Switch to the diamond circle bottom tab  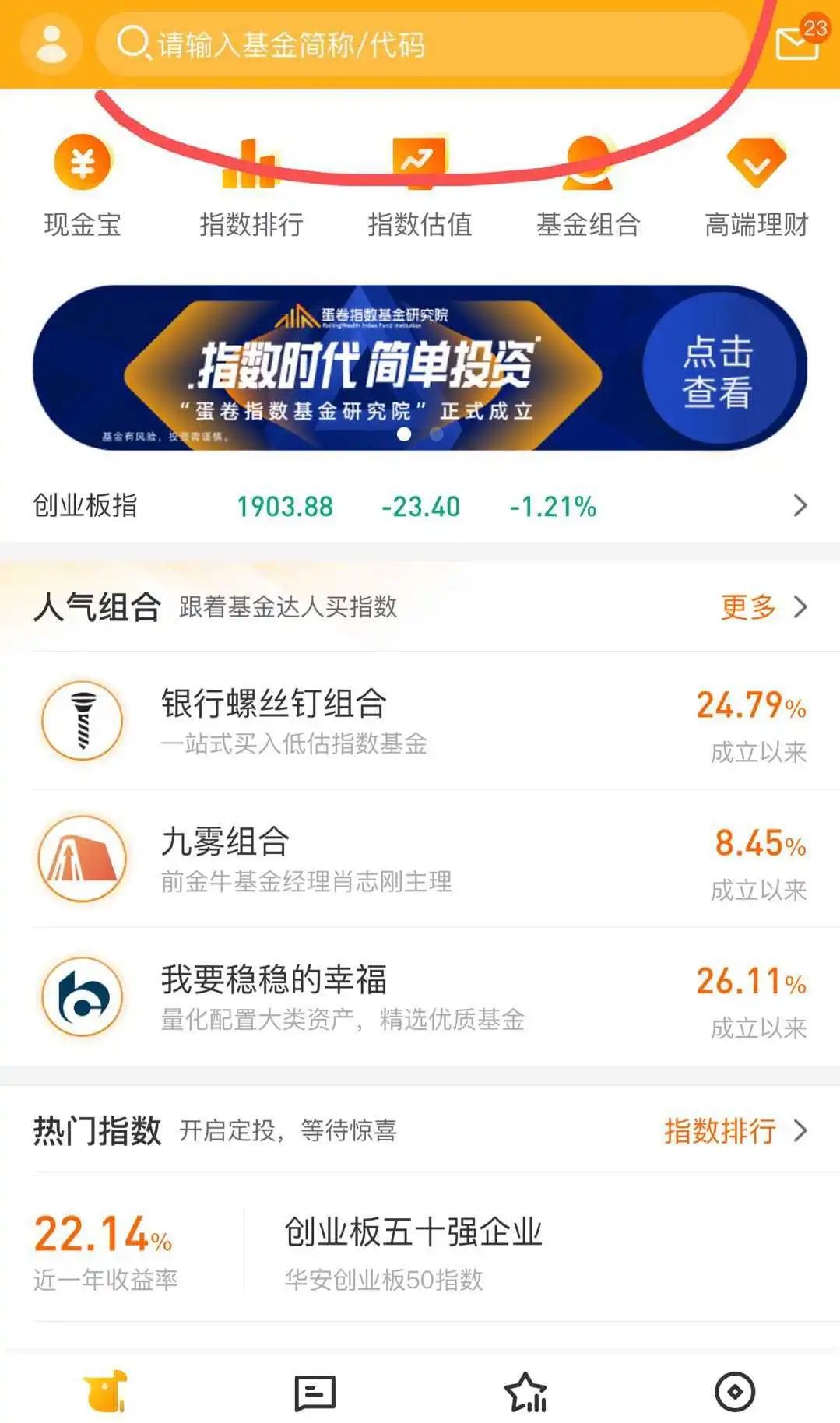(735, 1392)
